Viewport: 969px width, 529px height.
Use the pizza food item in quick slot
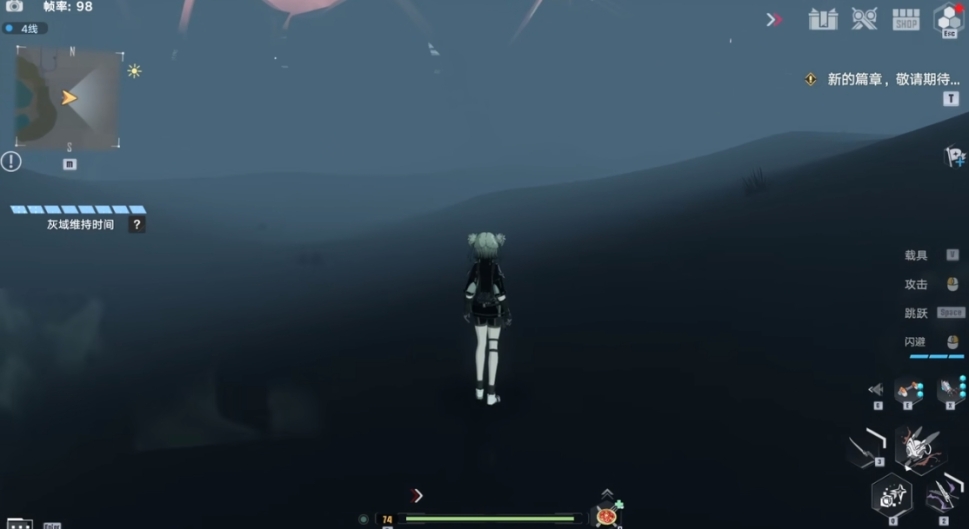point(606,517)
